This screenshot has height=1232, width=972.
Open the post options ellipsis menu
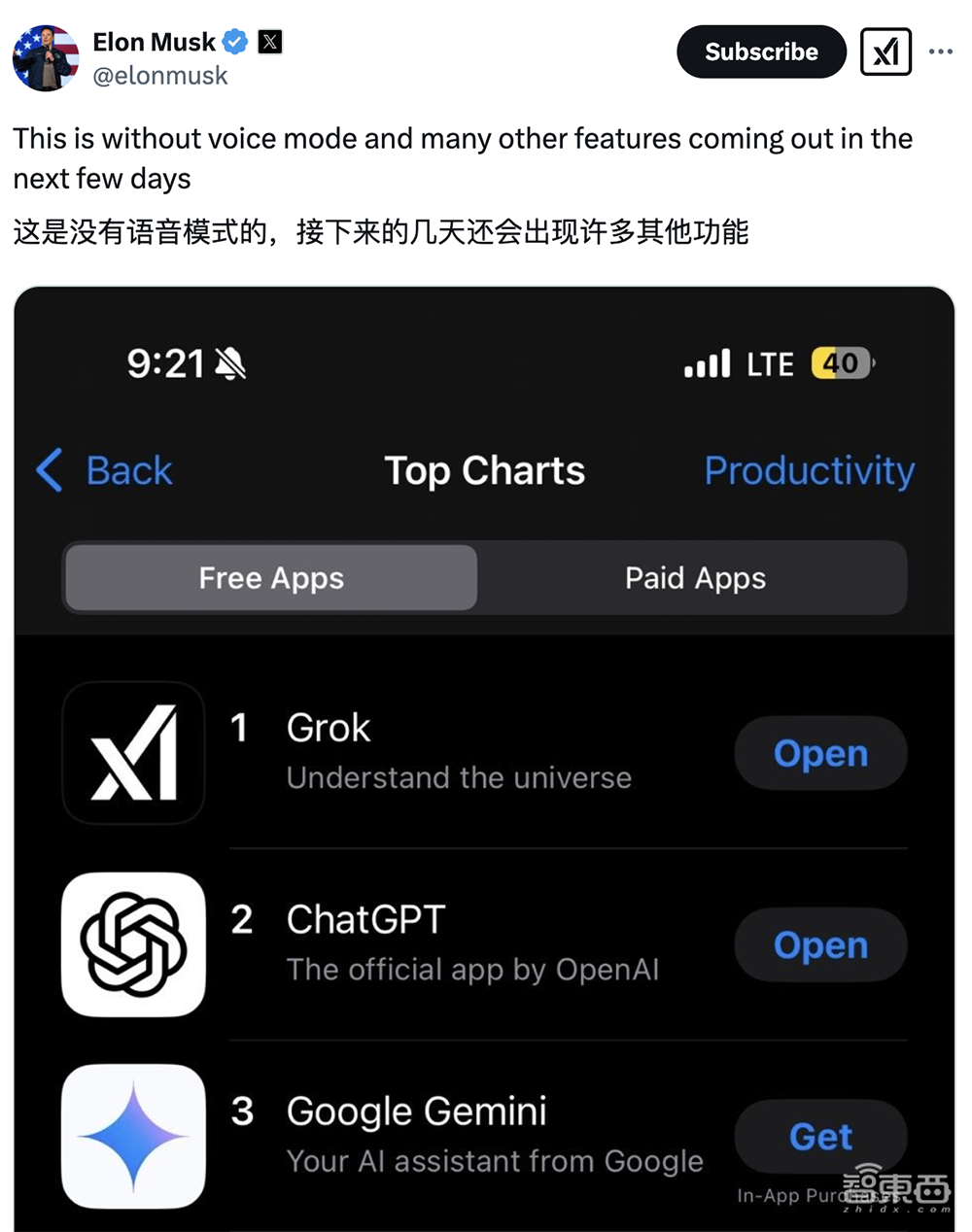(940, 51)
